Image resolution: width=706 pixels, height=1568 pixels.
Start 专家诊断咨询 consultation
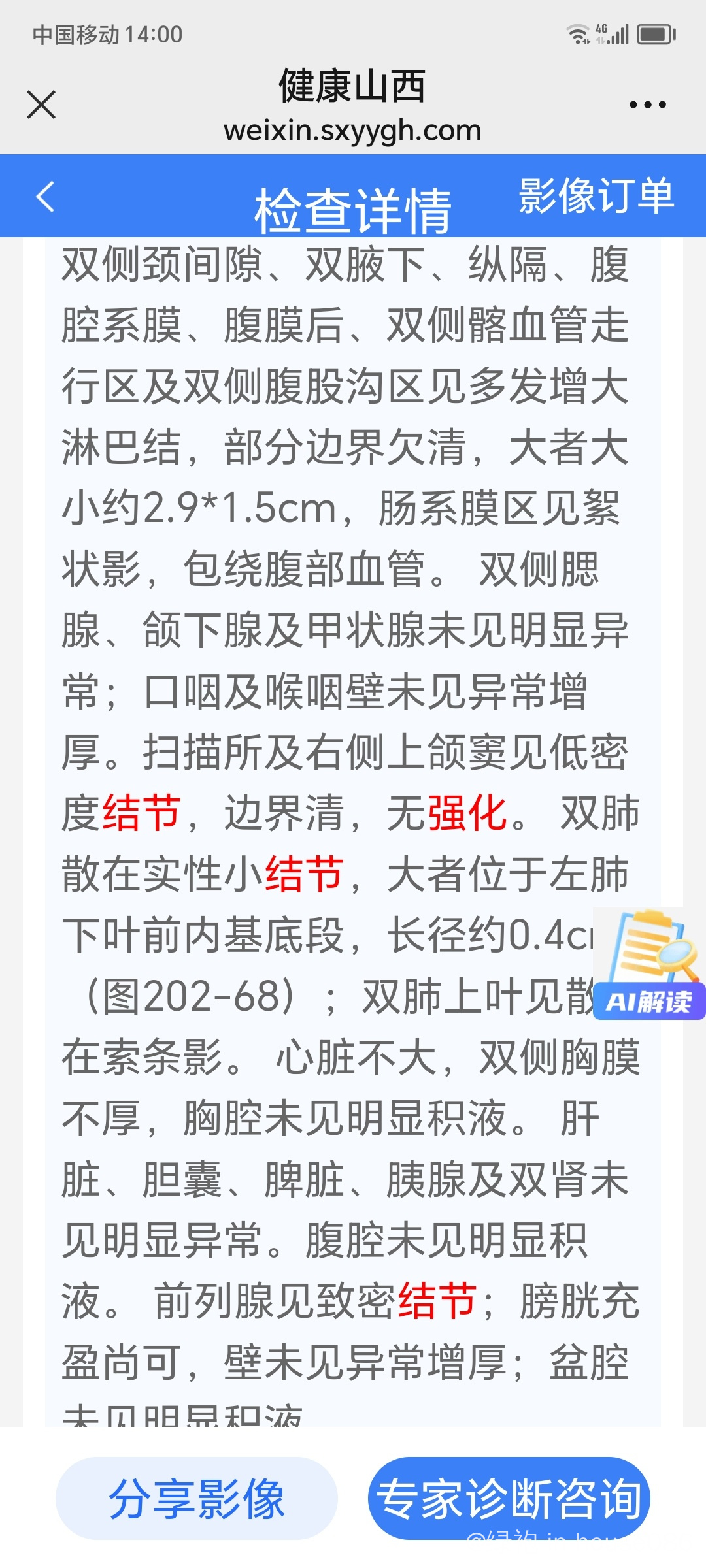pyautogui.click(x=509, y=1498)
